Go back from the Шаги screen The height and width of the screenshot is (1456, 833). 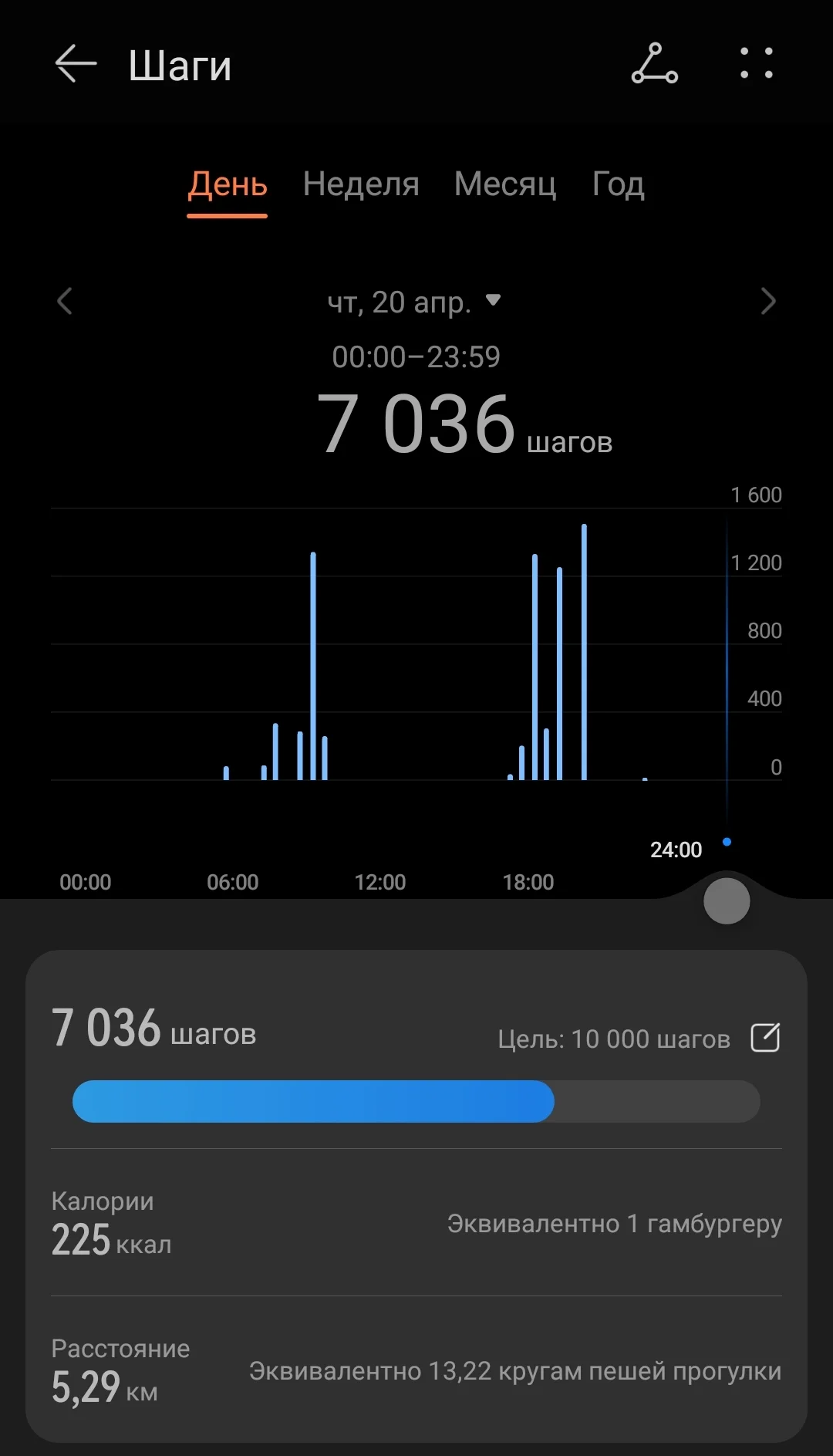pos(76,64)
